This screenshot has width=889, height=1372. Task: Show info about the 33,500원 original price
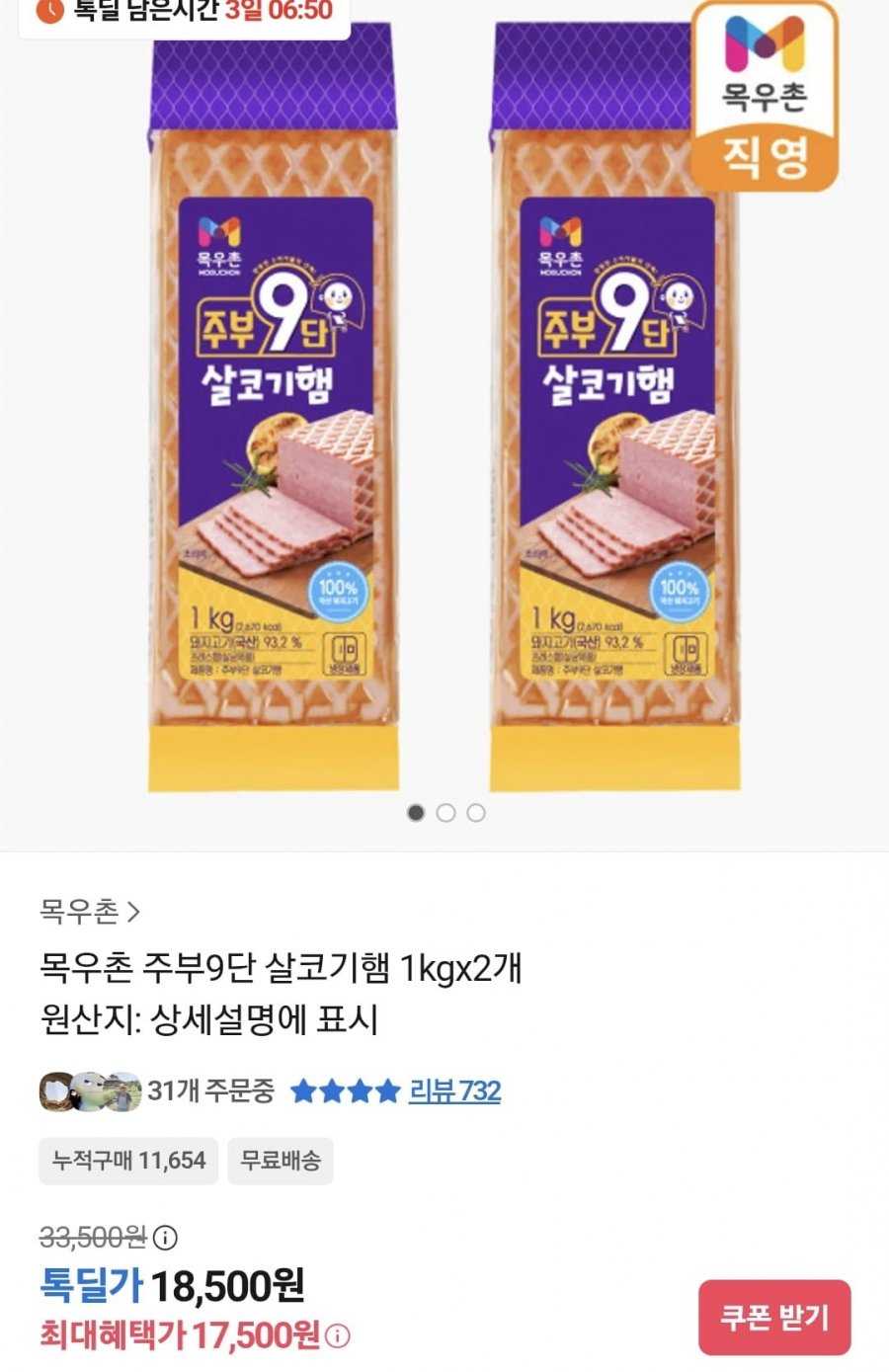click(x=166, y=1237)
